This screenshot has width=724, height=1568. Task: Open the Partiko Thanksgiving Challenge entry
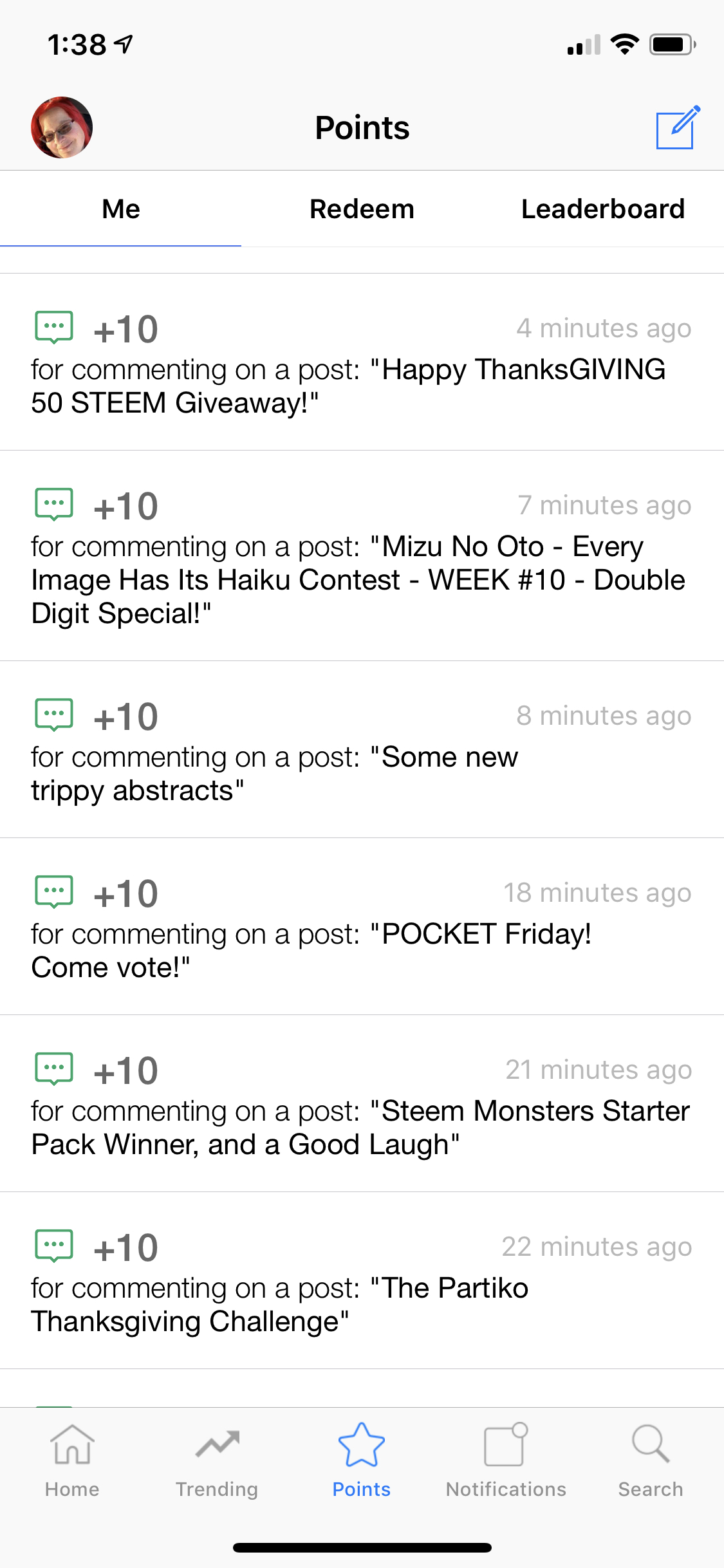362,1289
